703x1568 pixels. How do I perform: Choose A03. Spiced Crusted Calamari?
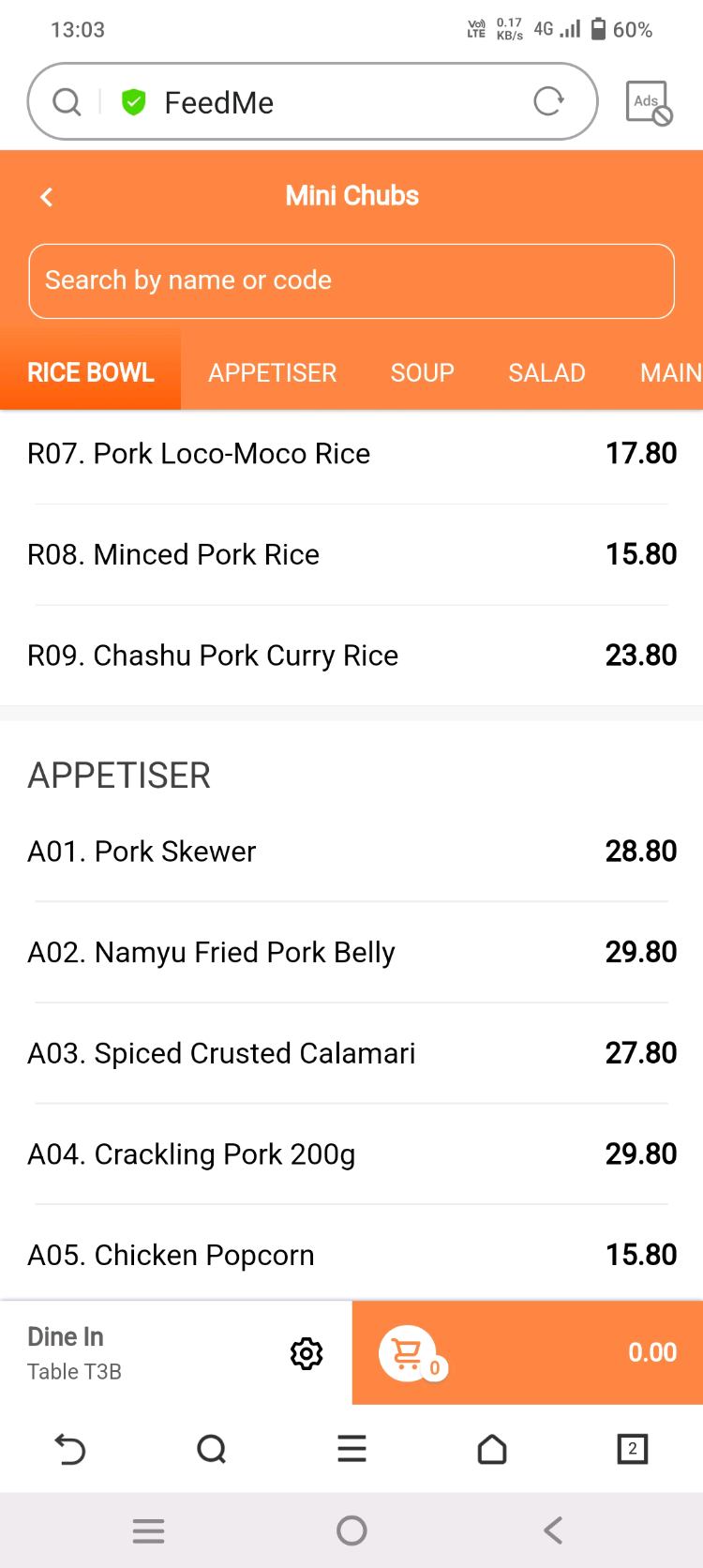[351, 1053]
